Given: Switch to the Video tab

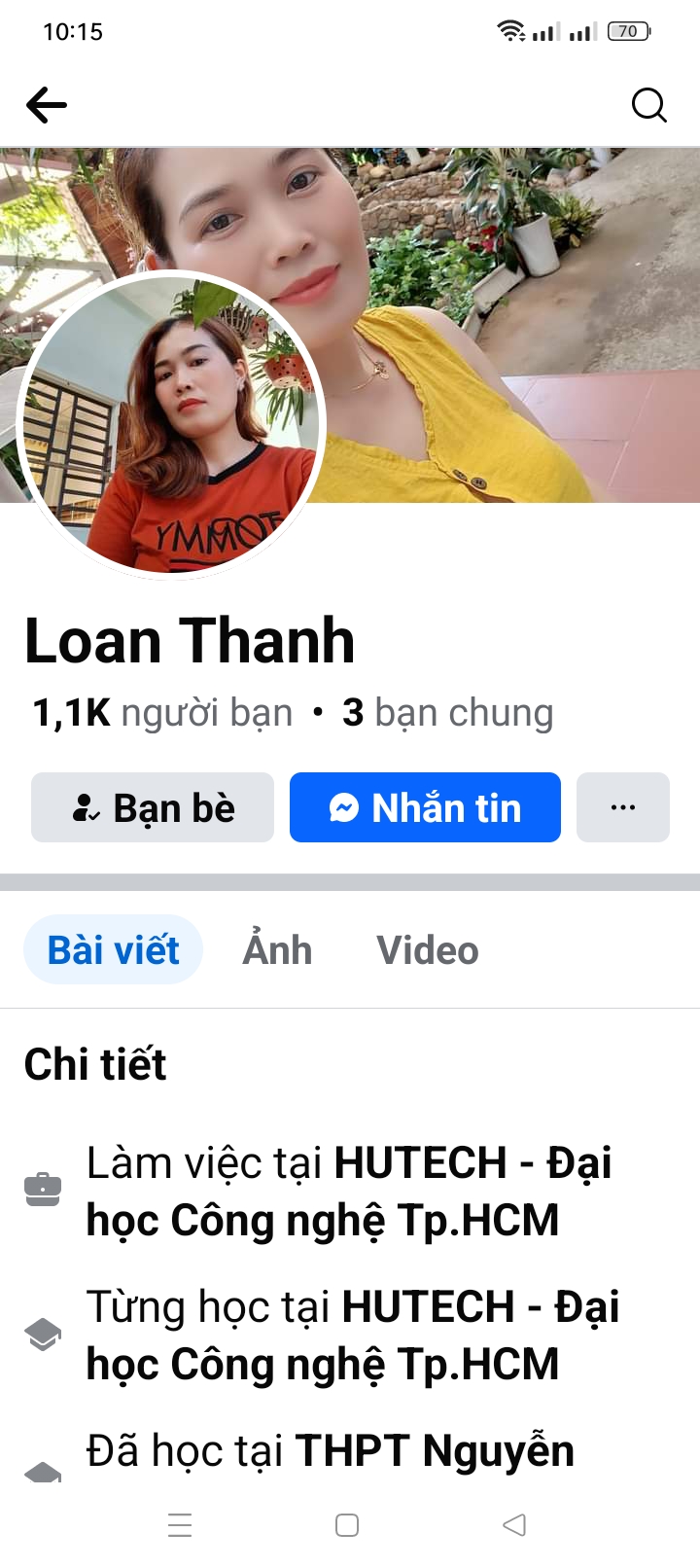Looking at the screenshot, I should [x=427, y=950].
